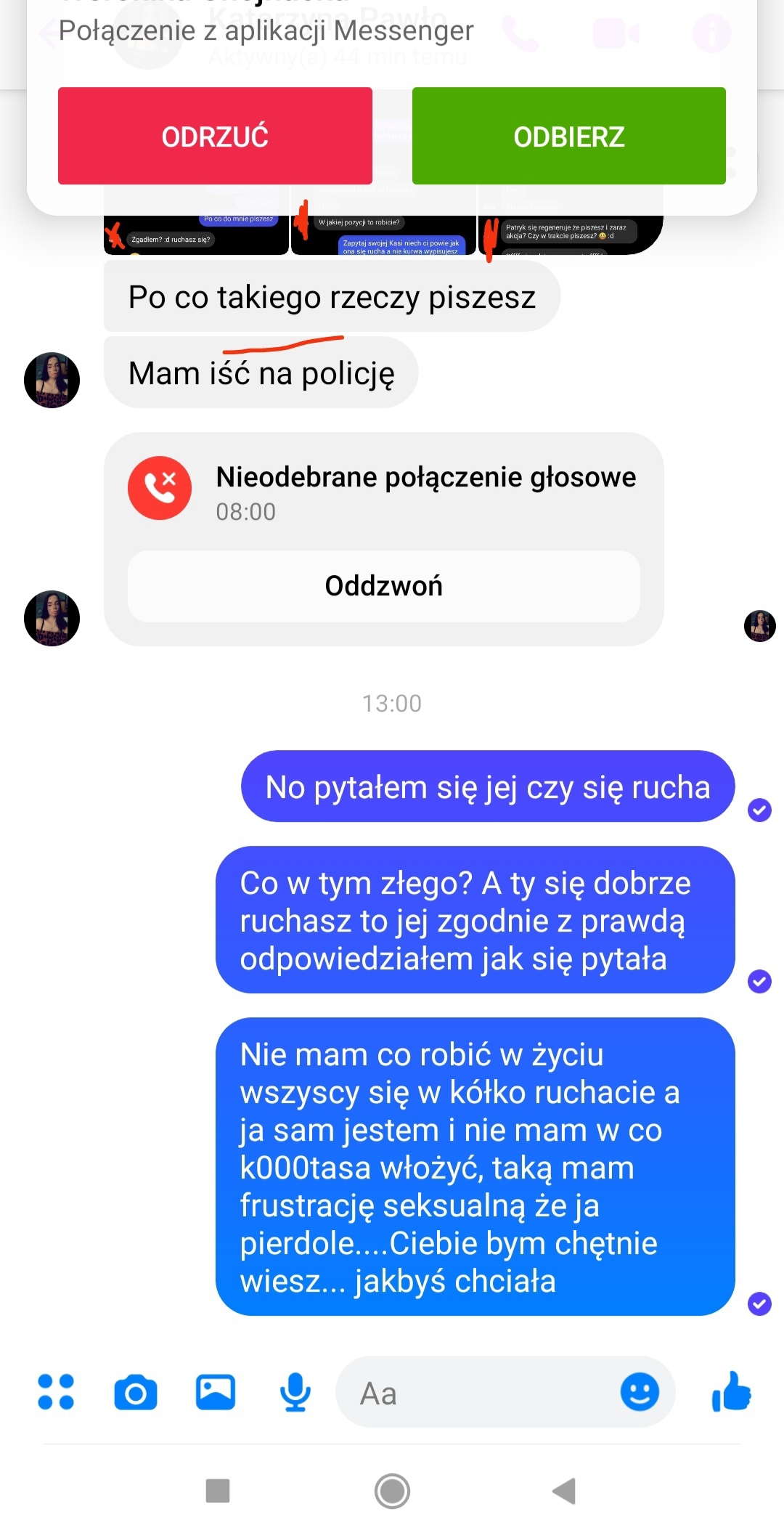Tap Oddzwoń to call back

pyautogui.click(x=383, y=586)
